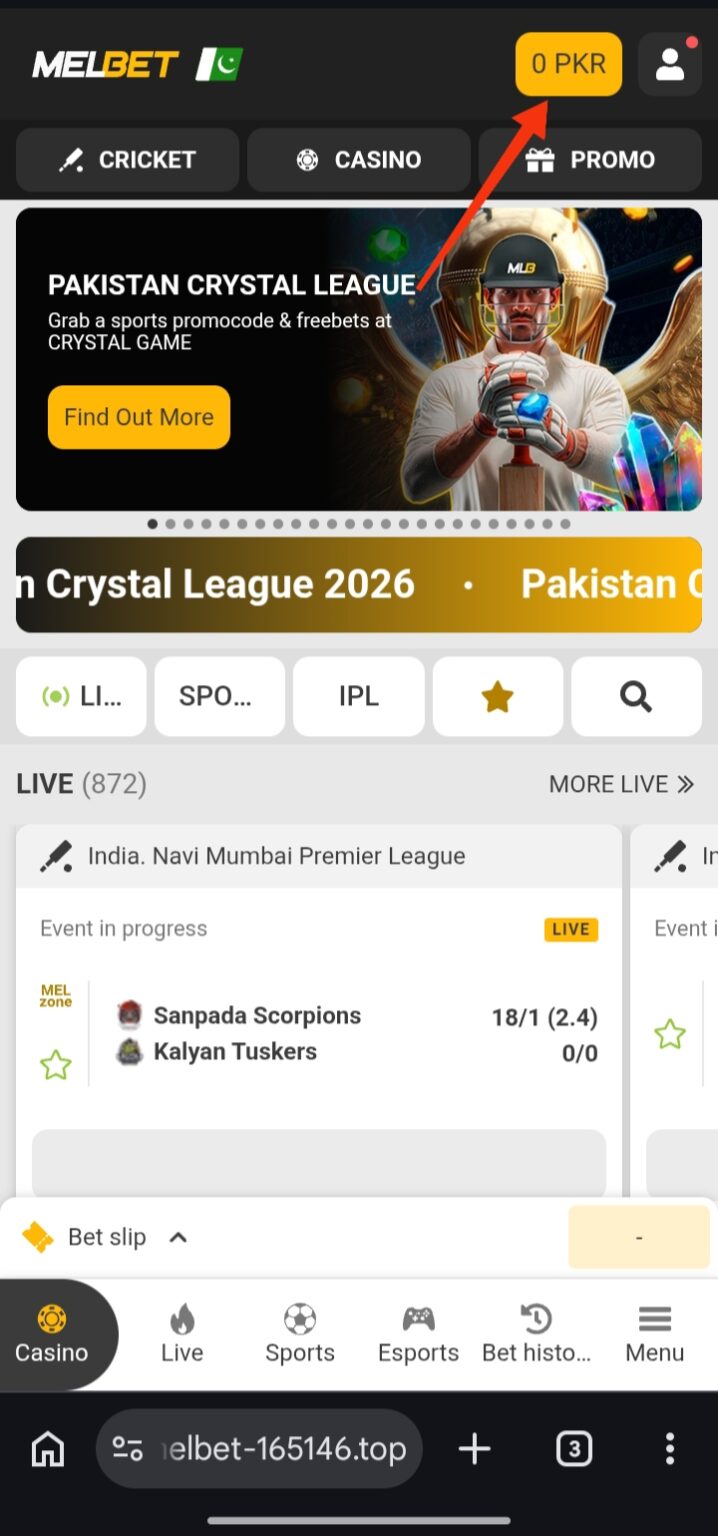Image resolution: width=718 pixels, height=1536 pixels.
Task: Switch to the Esports tab
Action: tap(418, 1334)
